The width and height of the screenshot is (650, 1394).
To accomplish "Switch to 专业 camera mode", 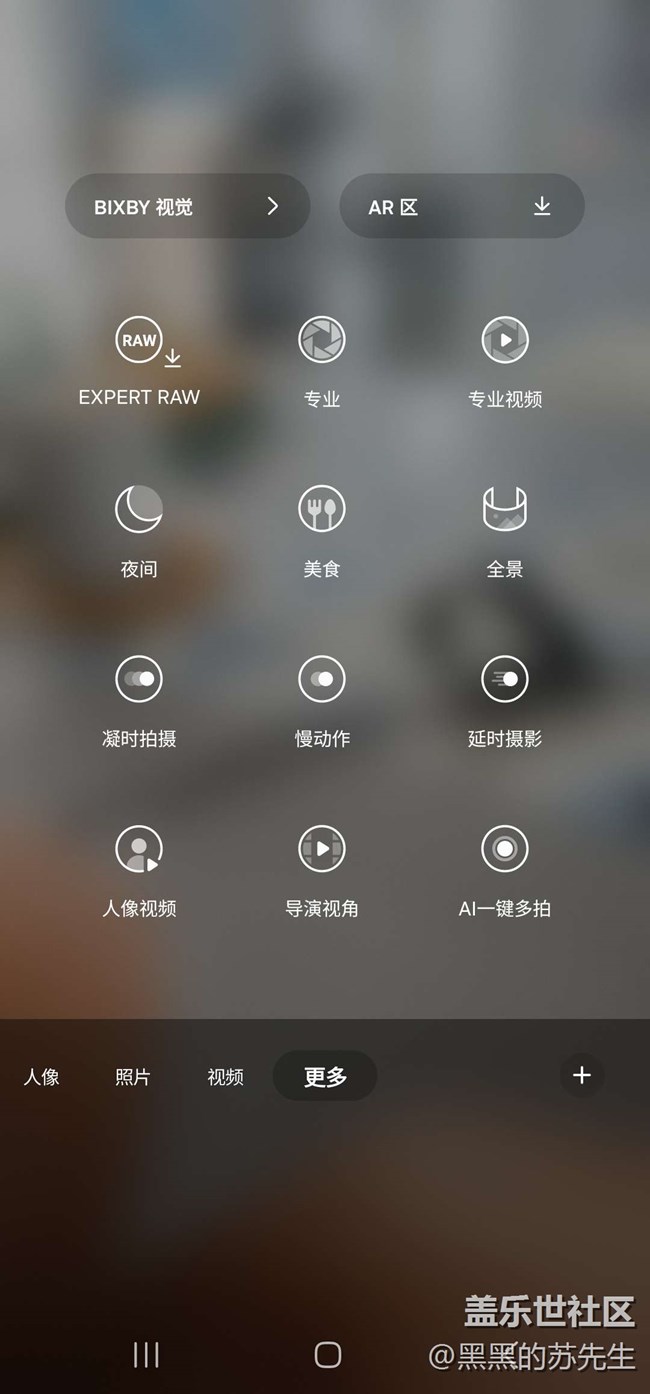I will [322, 361].
